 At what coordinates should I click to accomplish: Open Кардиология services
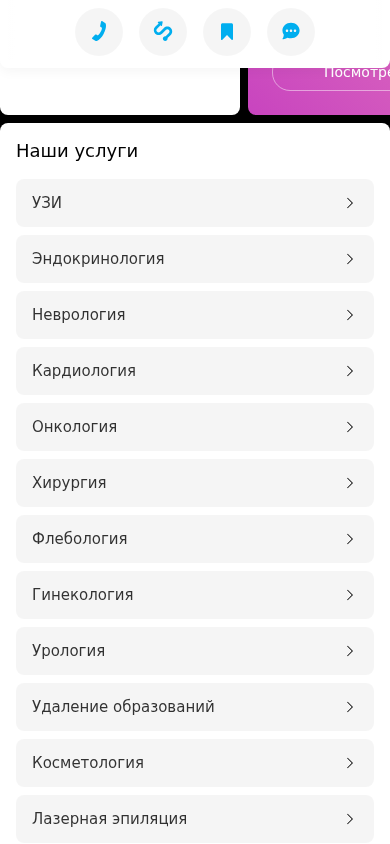click(195, 371)
